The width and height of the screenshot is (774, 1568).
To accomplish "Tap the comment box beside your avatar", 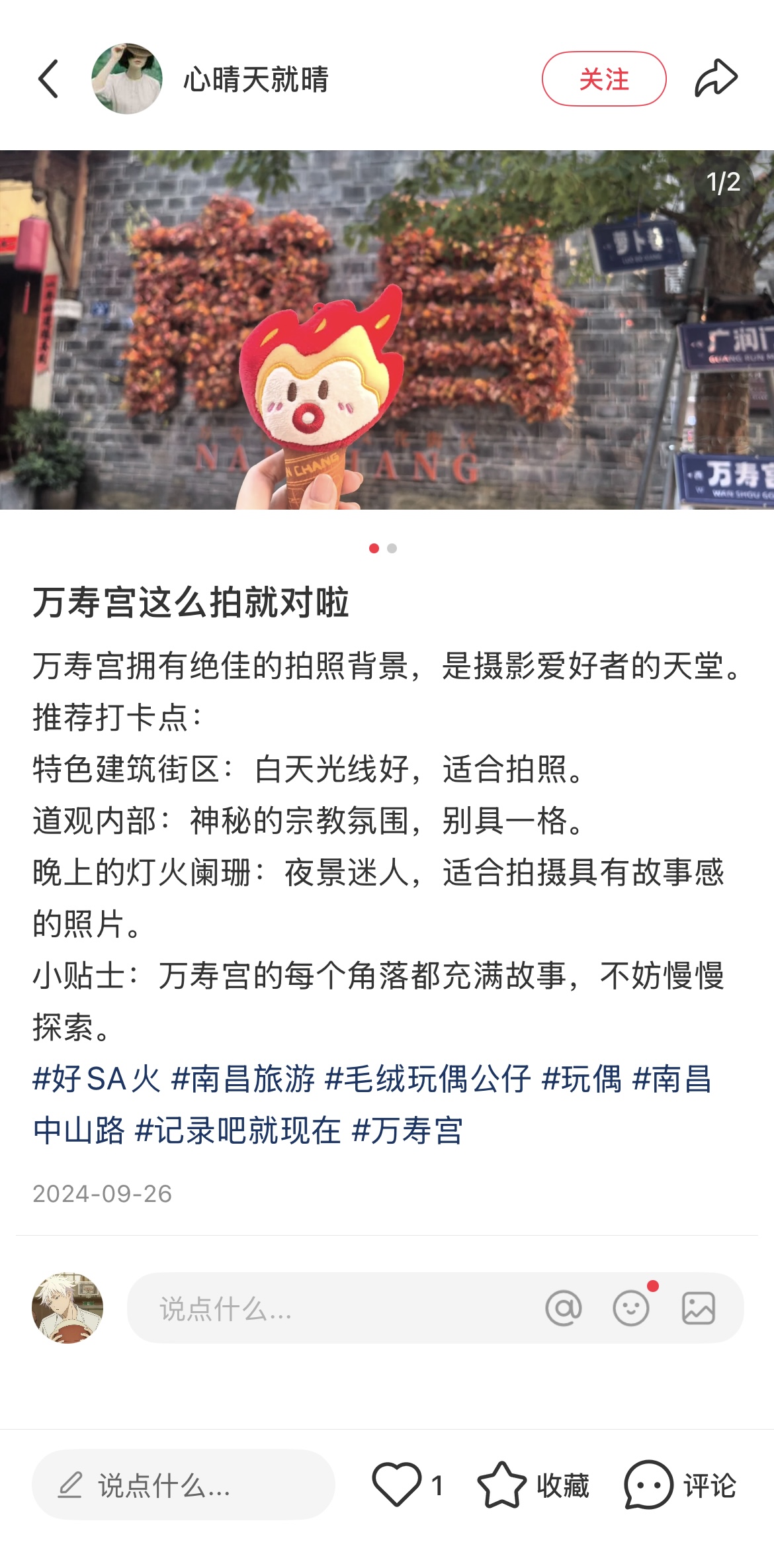I will point(331,1309).
